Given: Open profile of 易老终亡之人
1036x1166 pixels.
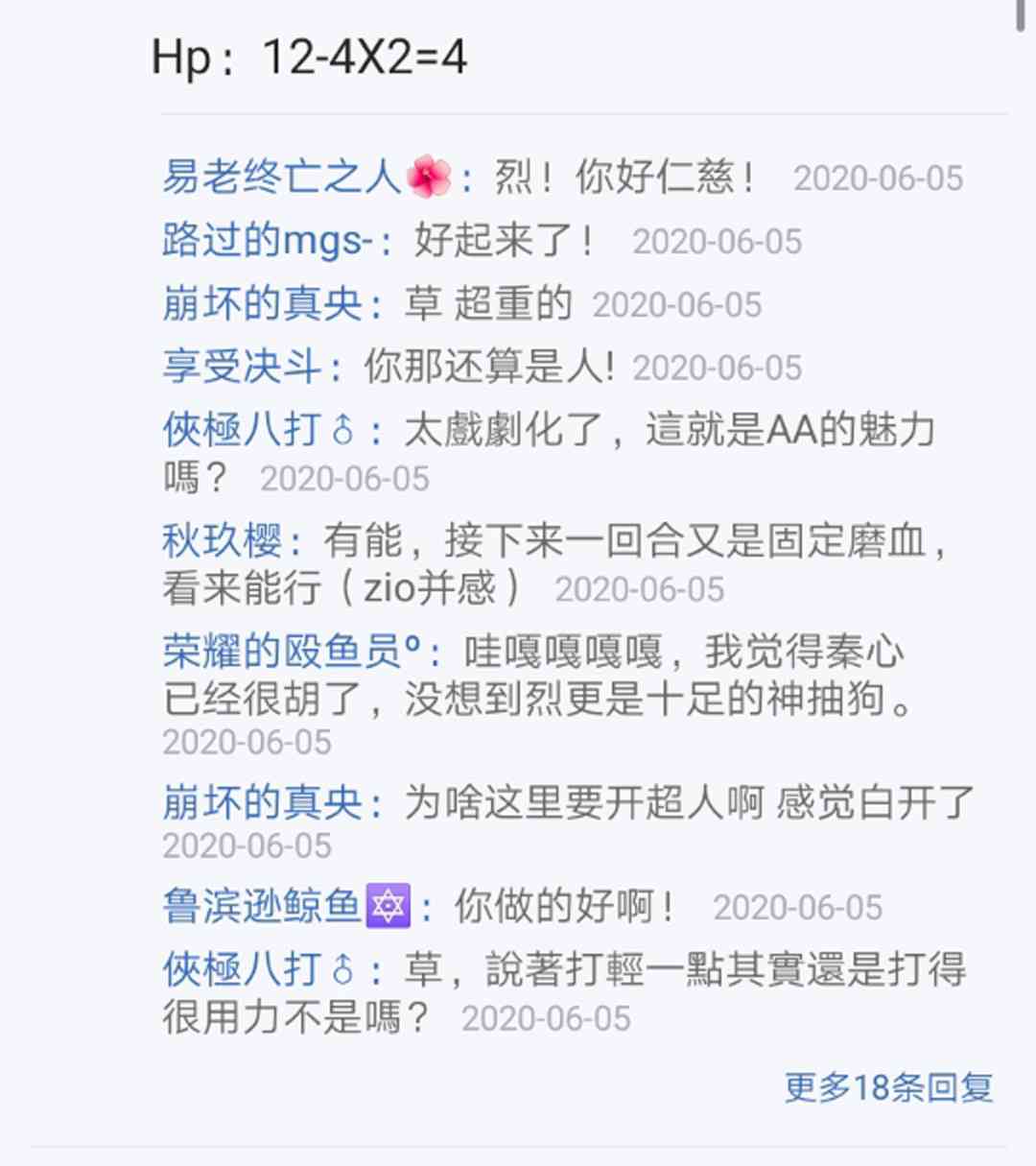Looking at the screenshot, I should click(x=306, y=178).
